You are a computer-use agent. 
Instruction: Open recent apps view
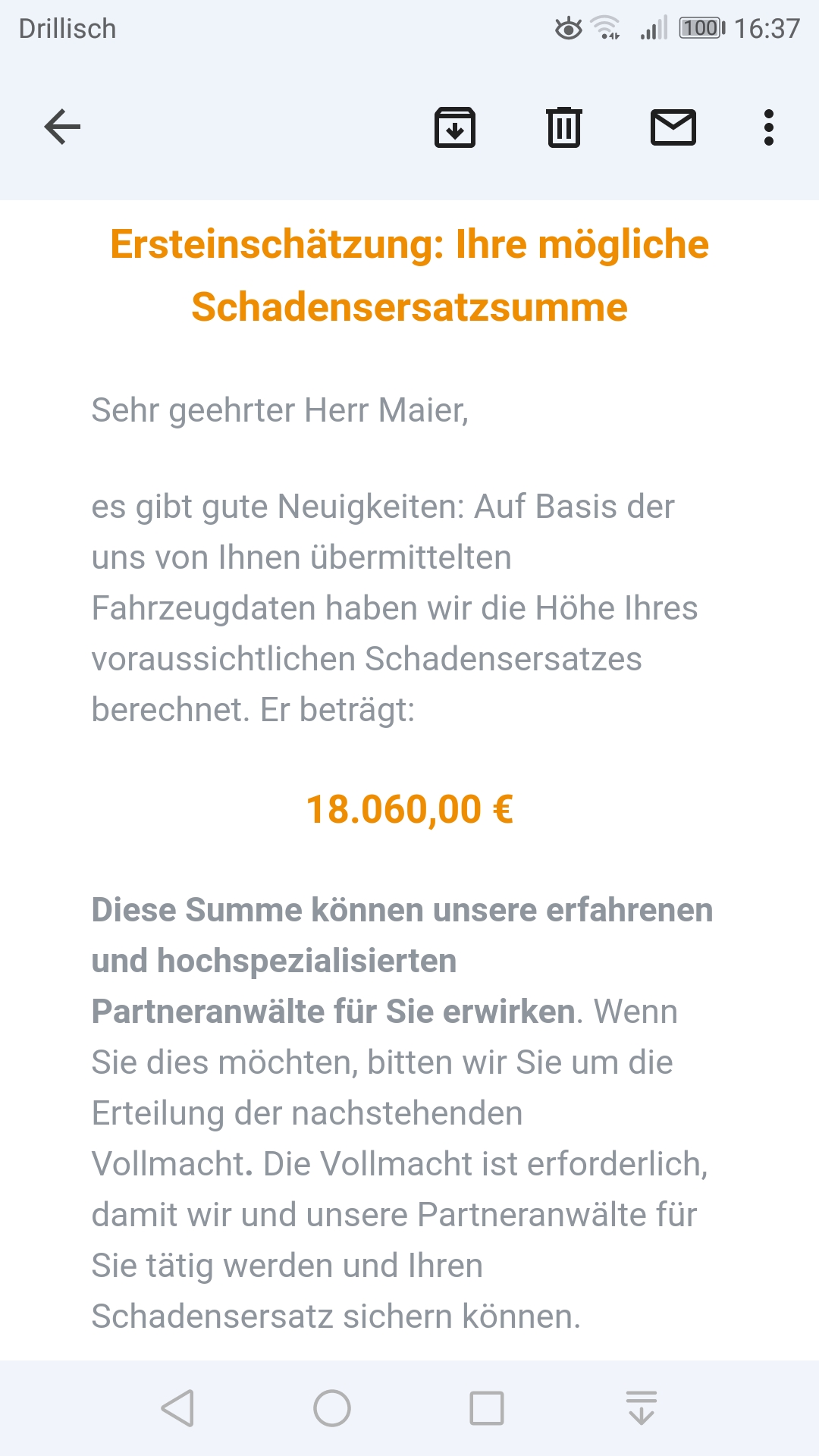pos(486,1408)
